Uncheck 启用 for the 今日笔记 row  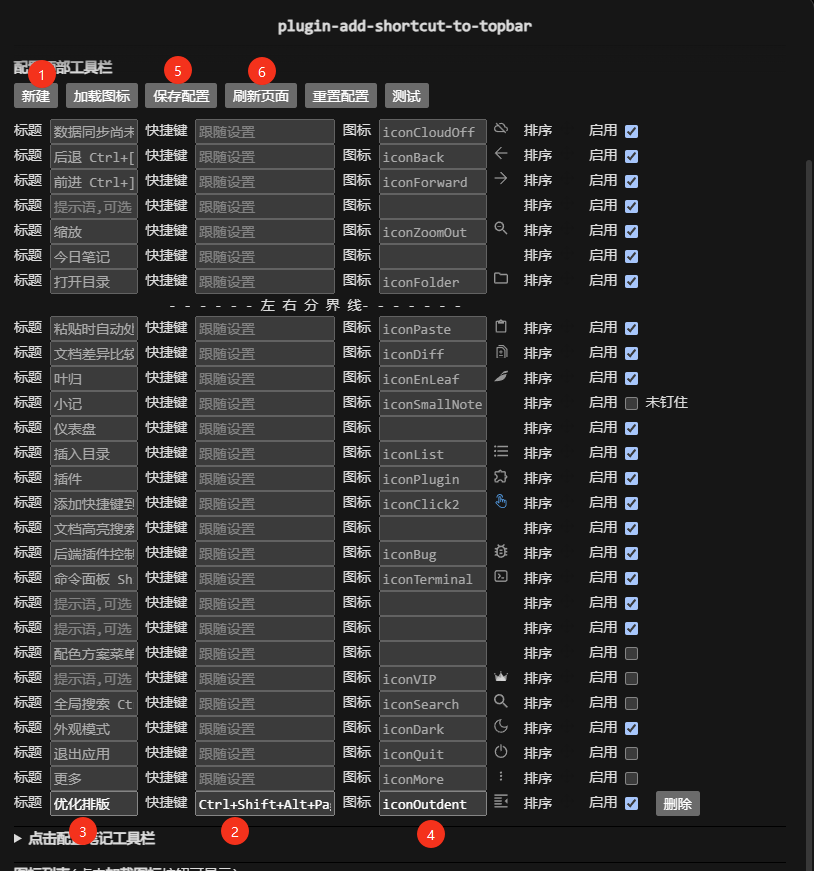[631, 256]
